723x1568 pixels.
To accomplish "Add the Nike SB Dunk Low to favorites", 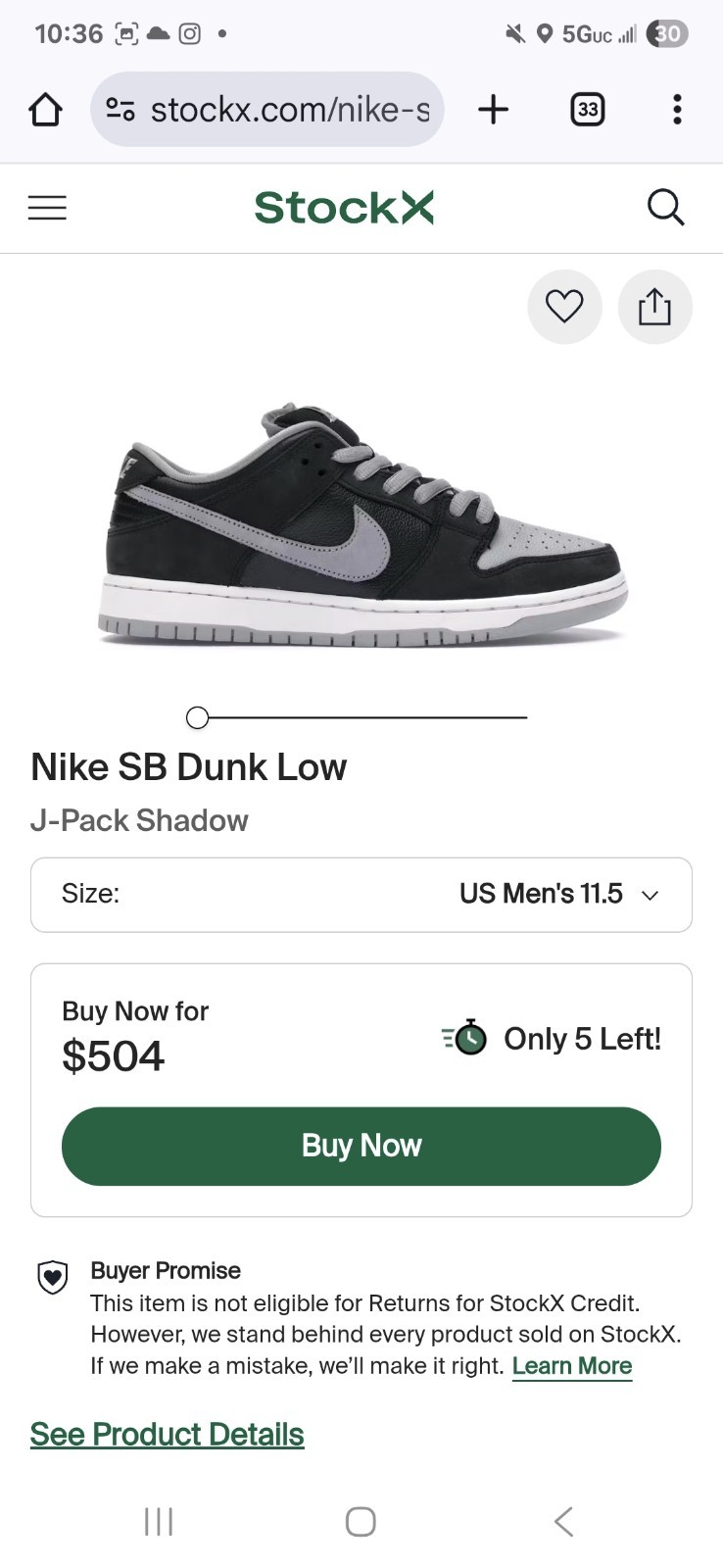I will pyautogui.click(x=564, y=307).
